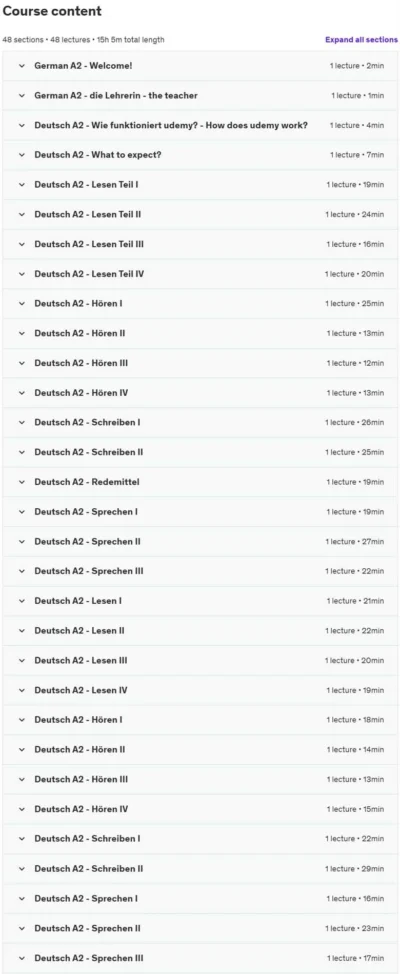Expand the 15min Hören IV section

pyautogui.click(x=200, y=809)
